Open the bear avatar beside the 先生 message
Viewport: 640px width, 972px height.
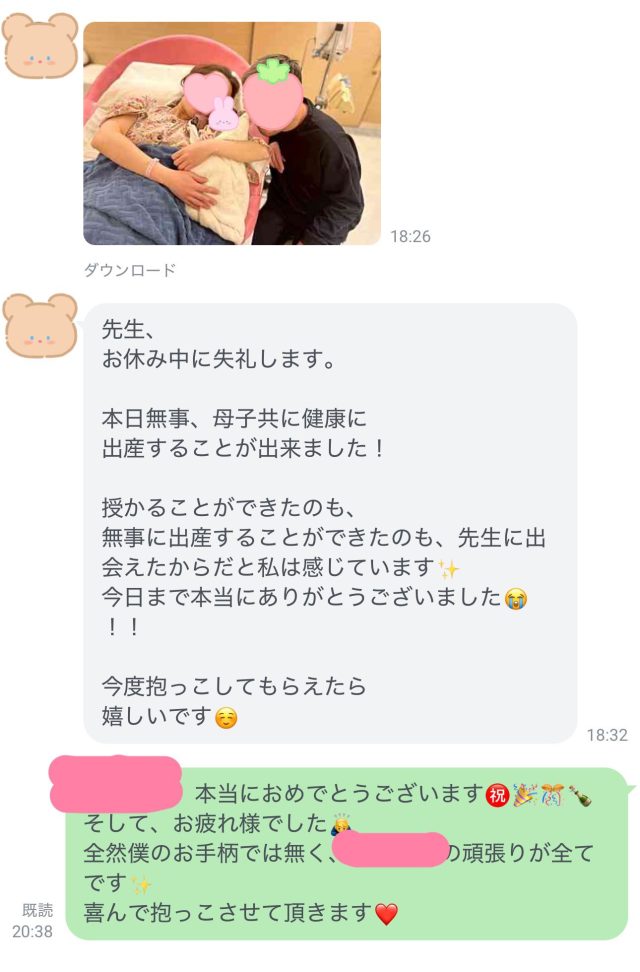click(40, 326)
